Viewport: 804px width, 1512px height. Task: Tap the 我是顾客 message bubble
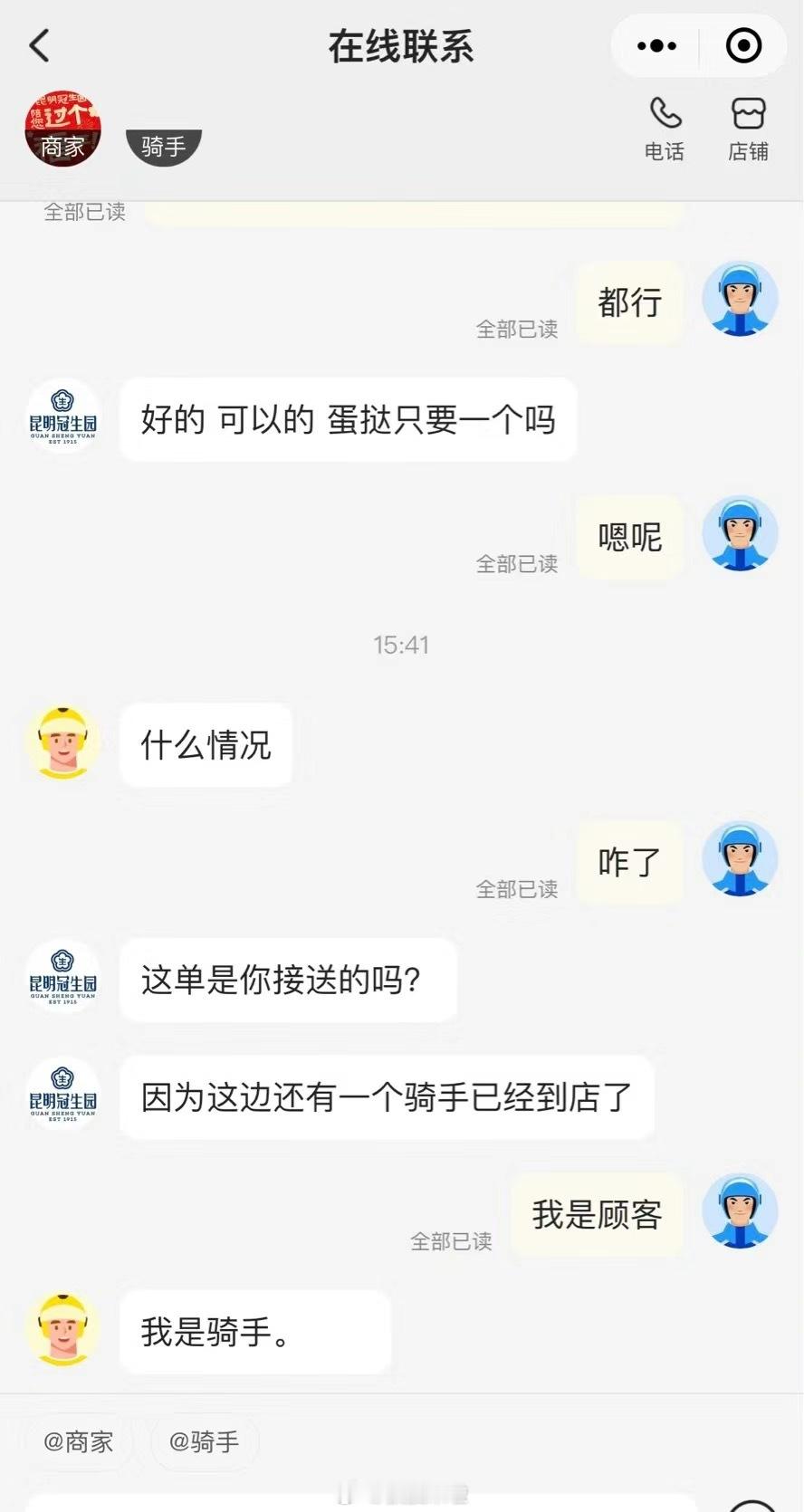(x=596, y=1214)
